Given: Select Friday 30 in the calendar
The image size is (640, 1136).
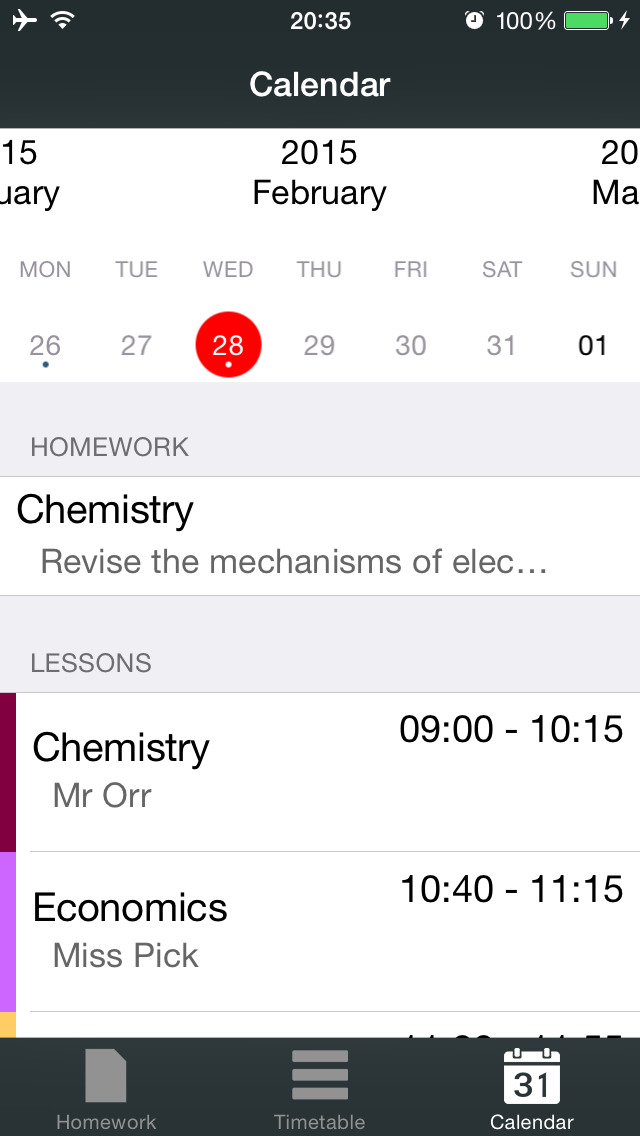Looking at the screenshot, I should tap(411, 345).
